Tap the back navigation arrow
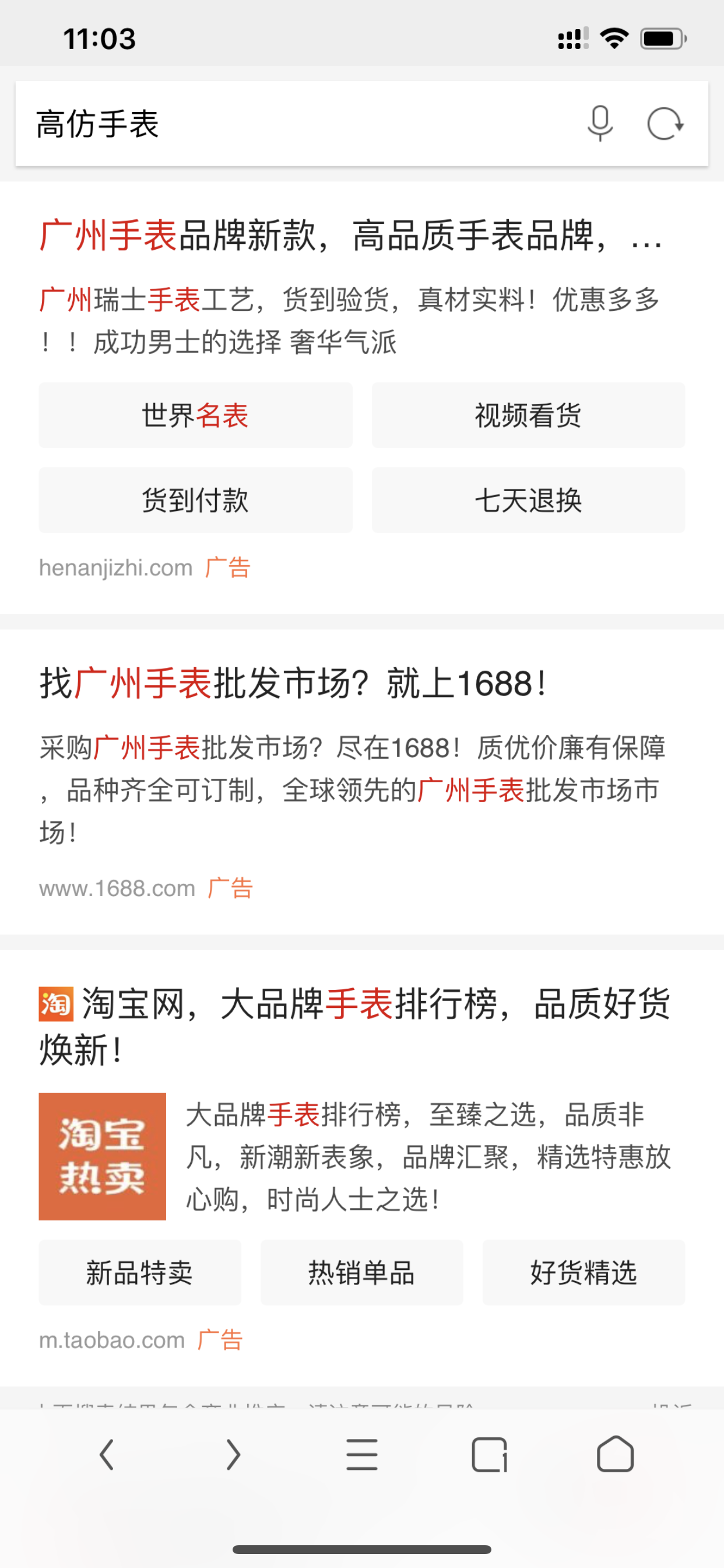This screenshot has height=1568, width=724. [108, 1453]
